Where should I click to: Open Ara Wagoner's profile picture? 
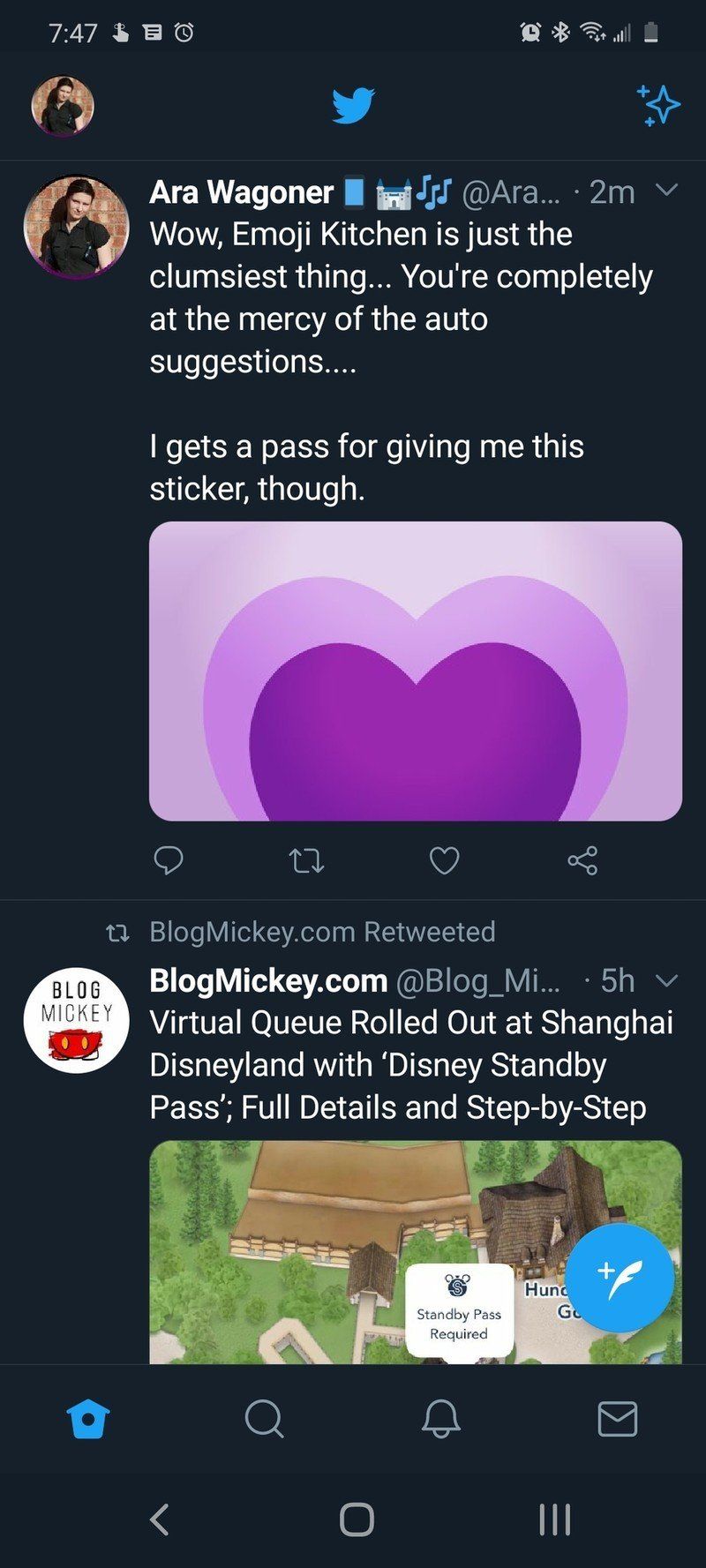click(76, 227)
